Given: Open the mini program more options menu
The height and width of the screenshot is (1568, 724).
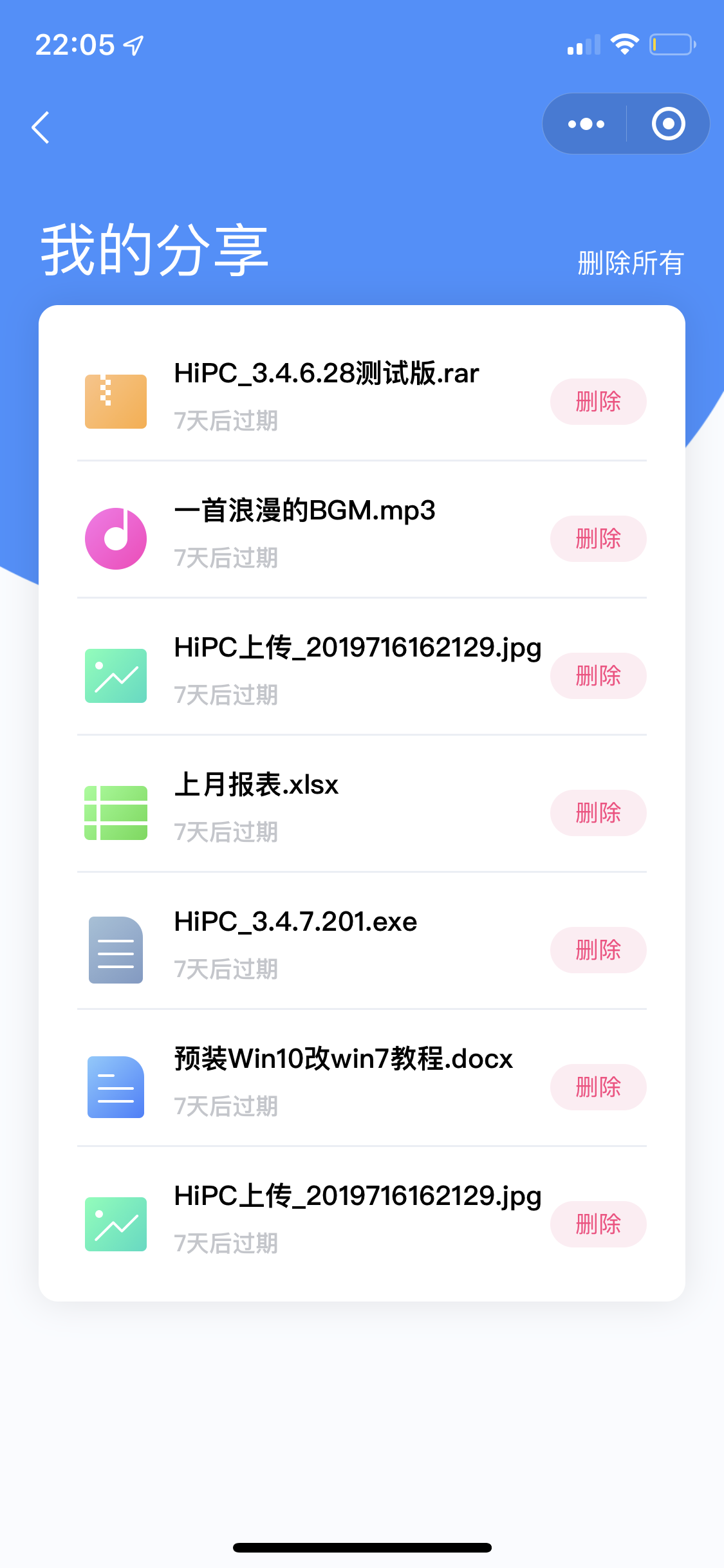Looking at the screenshot, I should [586, 124].
